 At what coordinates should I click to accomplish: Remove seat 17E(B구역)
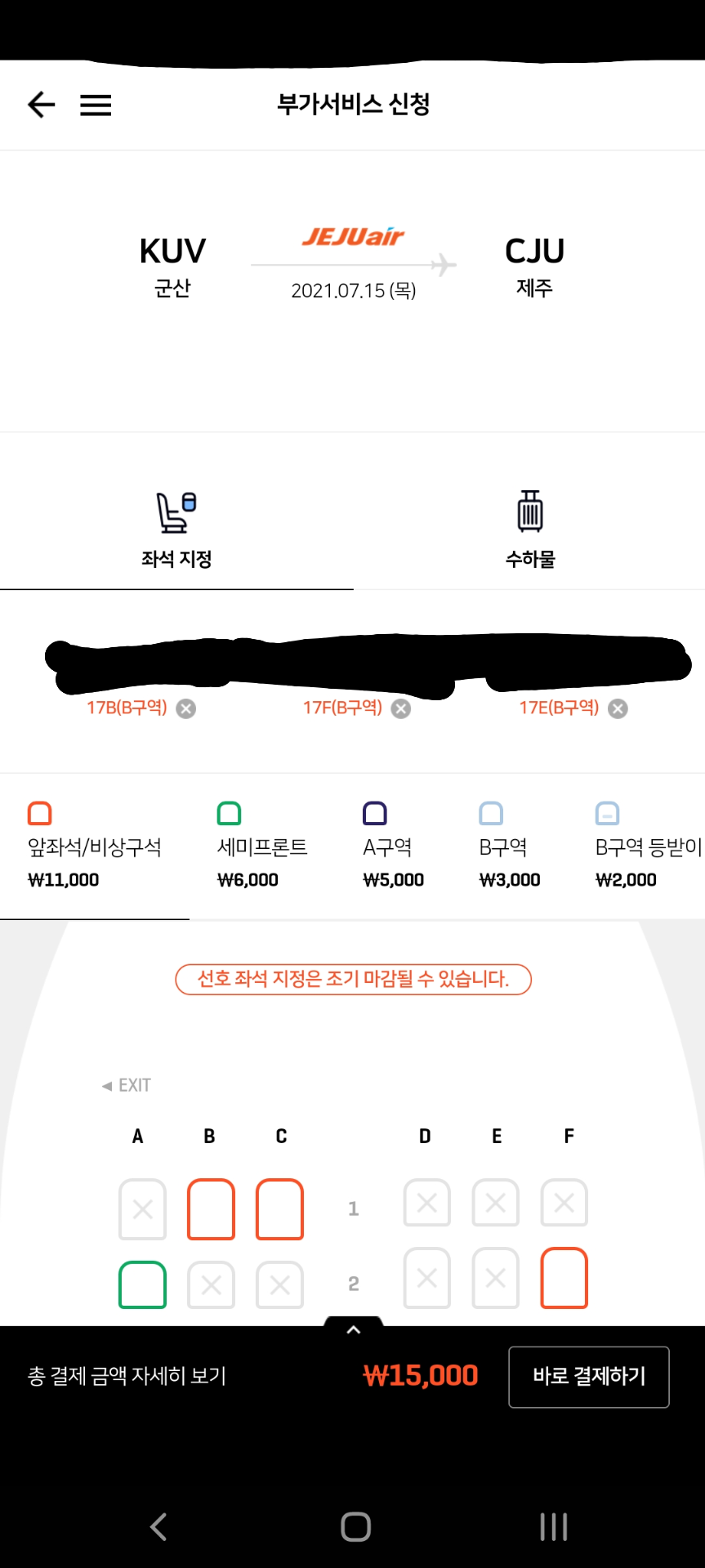pos(618,708)
